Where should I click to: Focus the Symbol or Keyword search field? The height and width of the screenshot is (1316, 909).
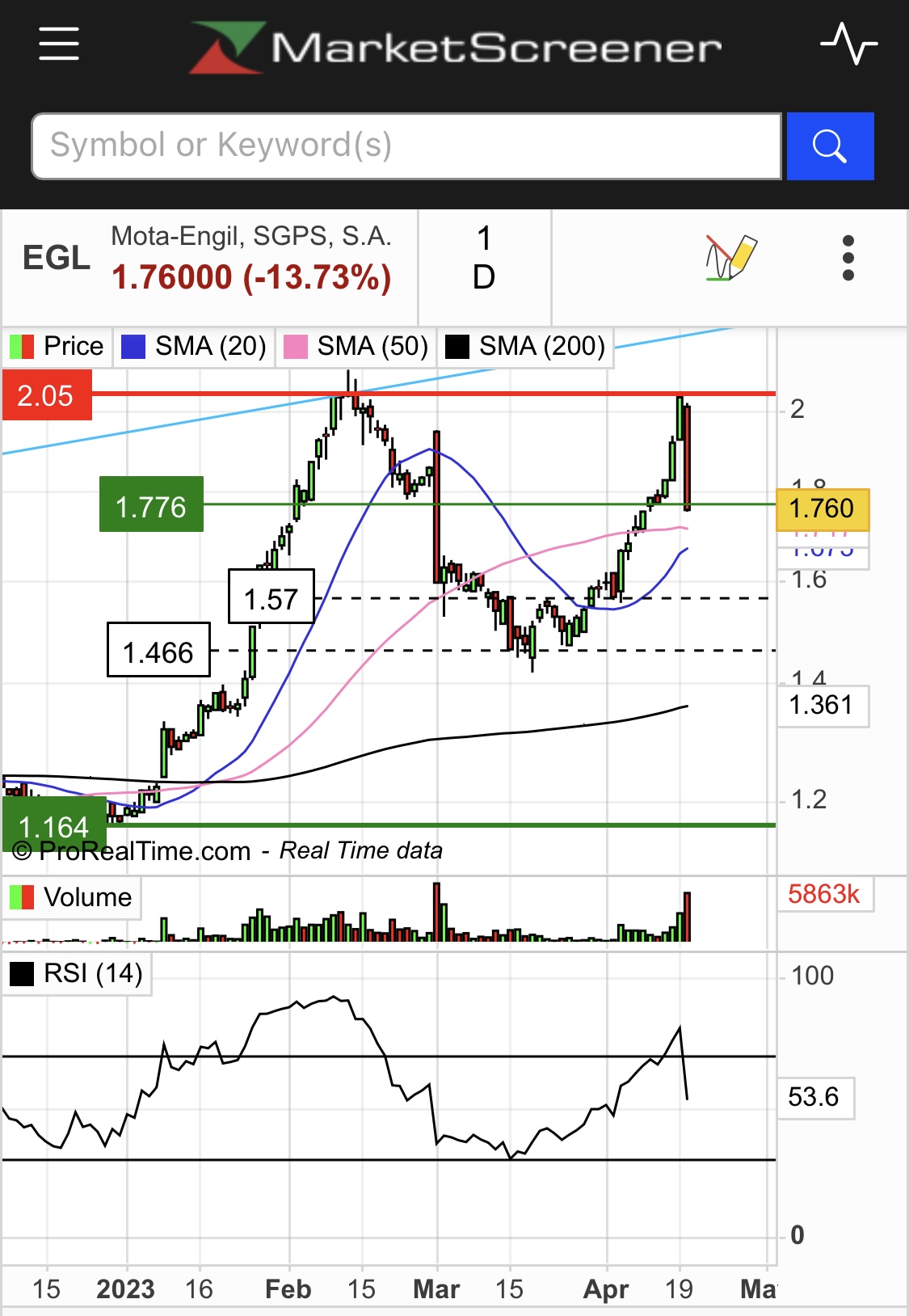406,146
